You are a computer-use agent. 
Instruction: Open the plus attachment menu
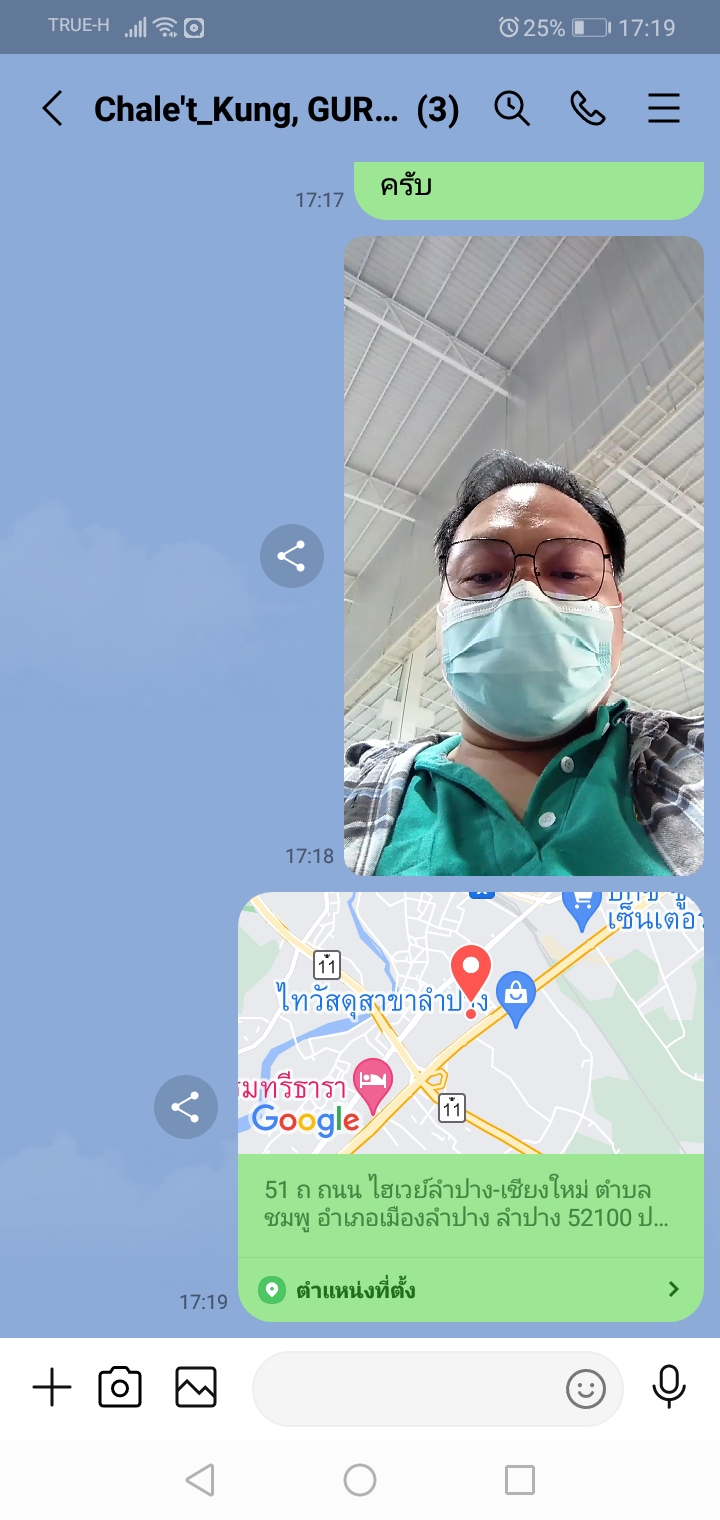coord(52,1388)
